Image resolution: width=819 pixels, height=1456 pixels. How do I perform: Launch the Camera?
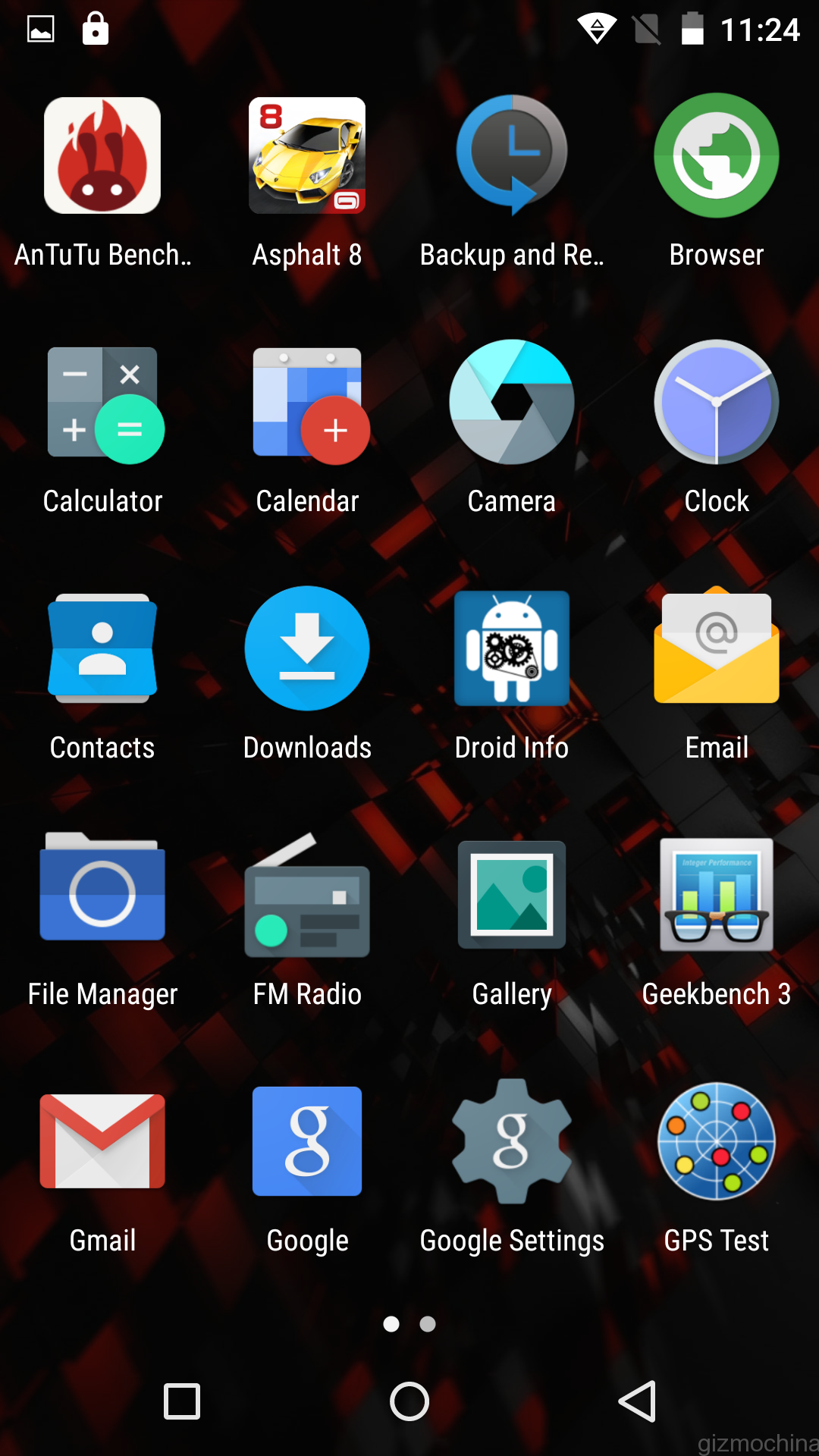point(512,402)
